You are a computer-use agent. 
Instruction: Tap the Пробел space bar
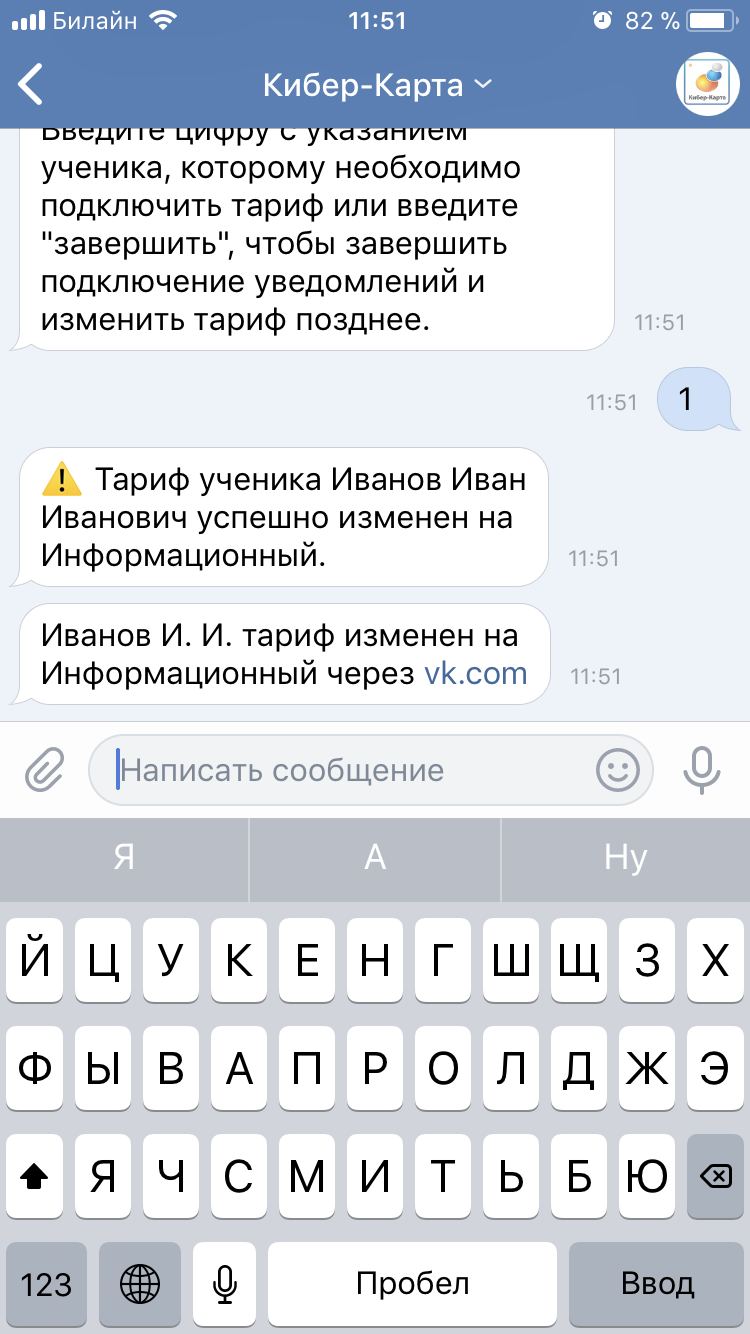412,1283
